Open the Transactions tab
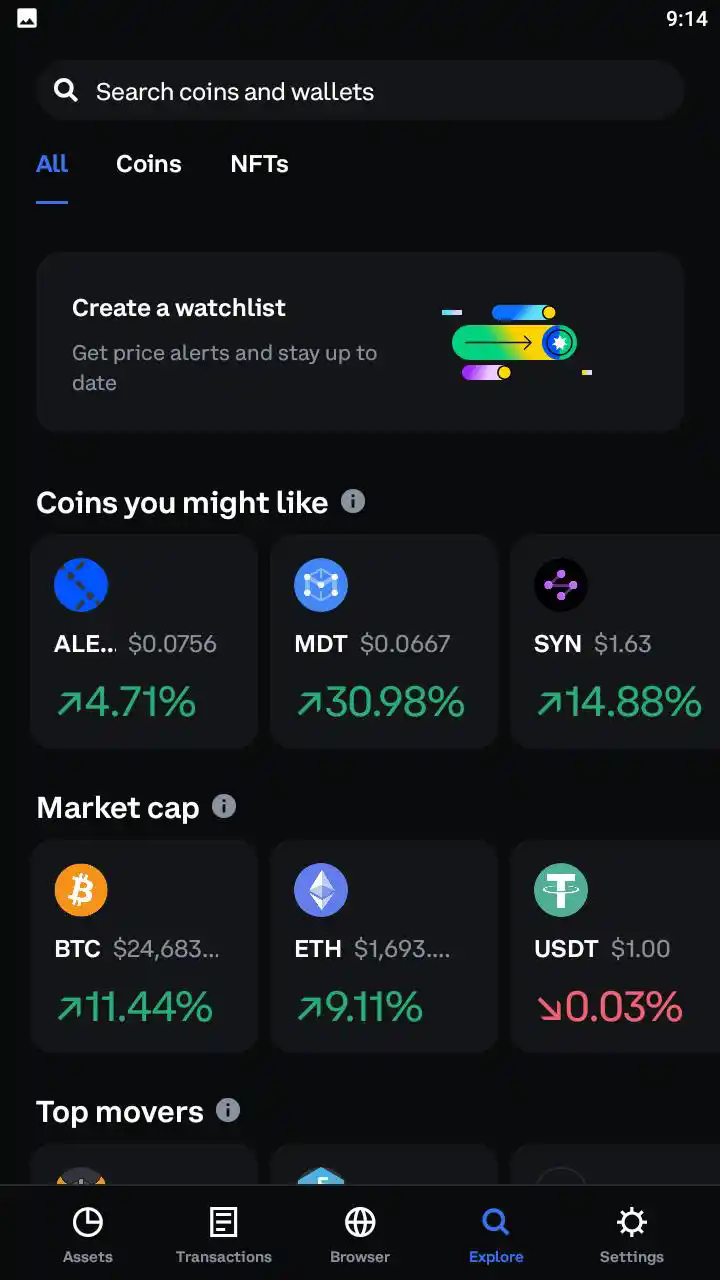720x1280 pixels. pos(224,1234)
